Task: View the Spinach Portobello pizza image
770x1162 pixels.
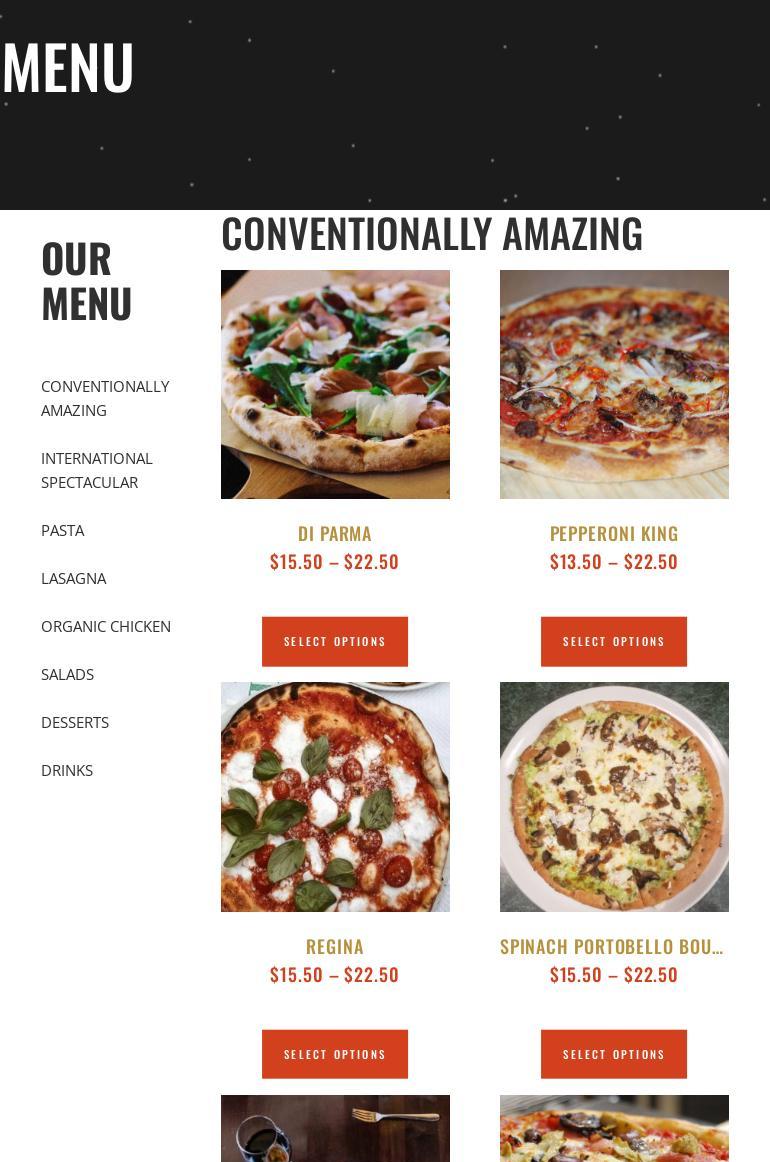Action: tap(614, 797)
